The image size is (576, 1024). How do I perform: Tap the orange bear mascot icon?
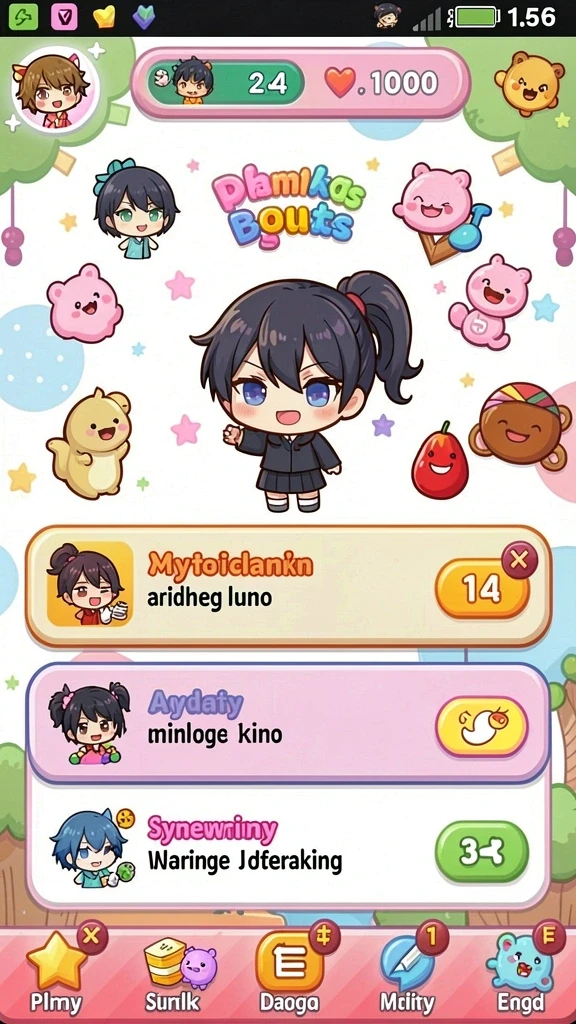[x=529, y=84]
